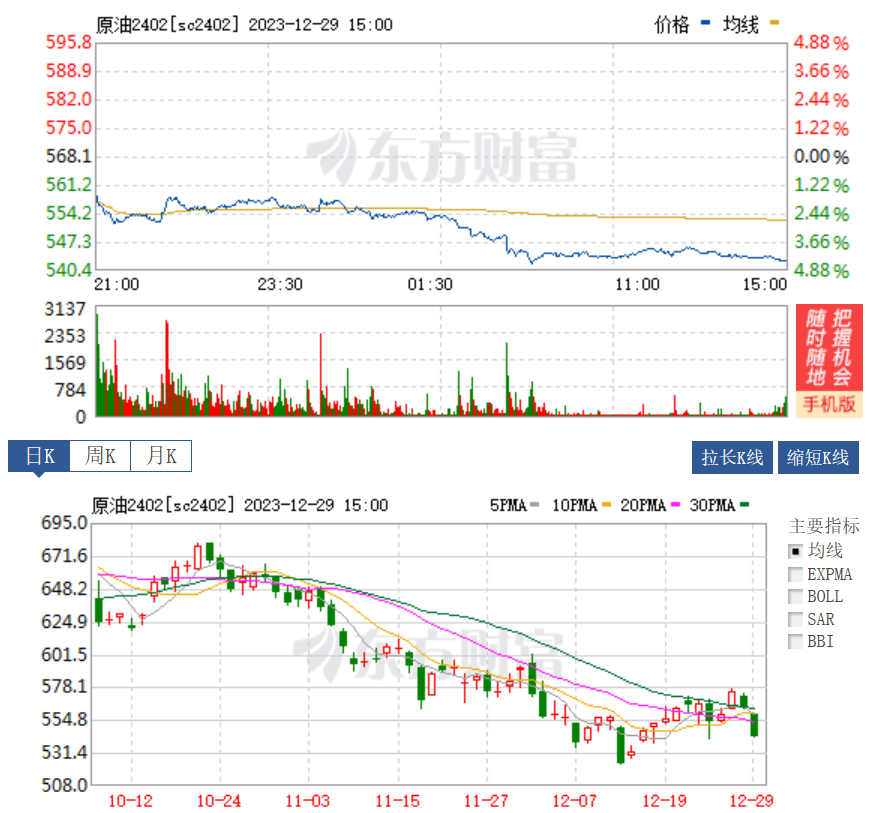Screen dimensions: 869x813
Task: Tap the 缩短K线 button
Action: tap(818, 457)
